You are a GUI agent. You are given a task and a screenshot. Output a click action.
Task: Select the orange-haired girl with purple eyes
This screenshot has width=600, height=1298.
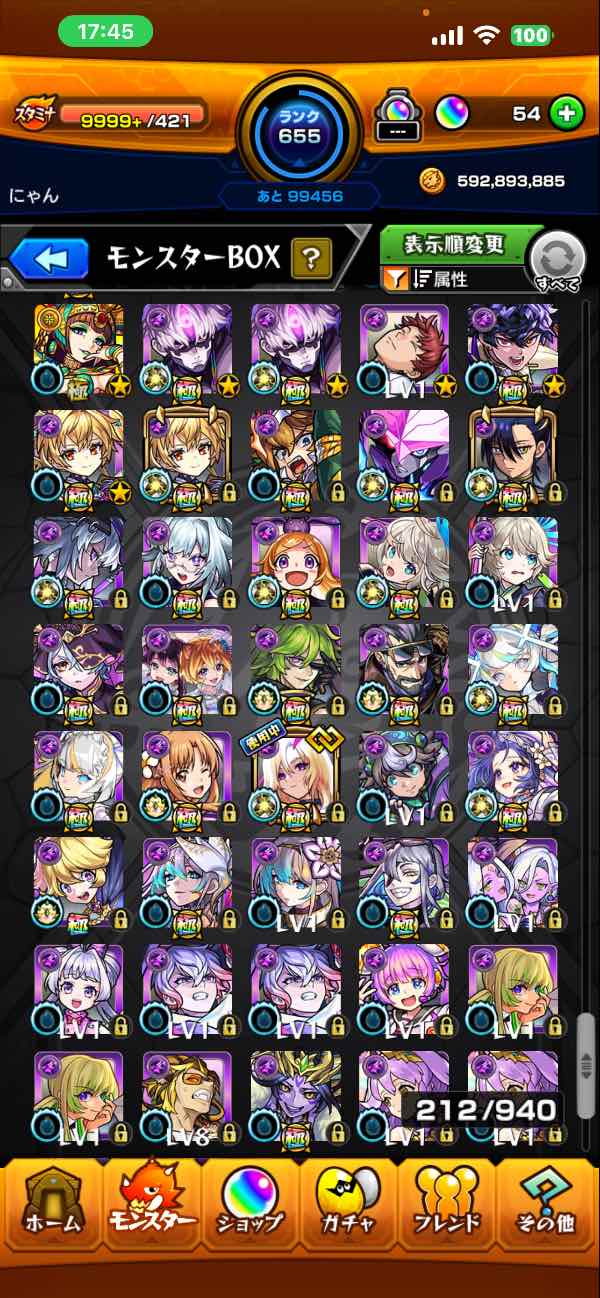(x=296, y=562)
